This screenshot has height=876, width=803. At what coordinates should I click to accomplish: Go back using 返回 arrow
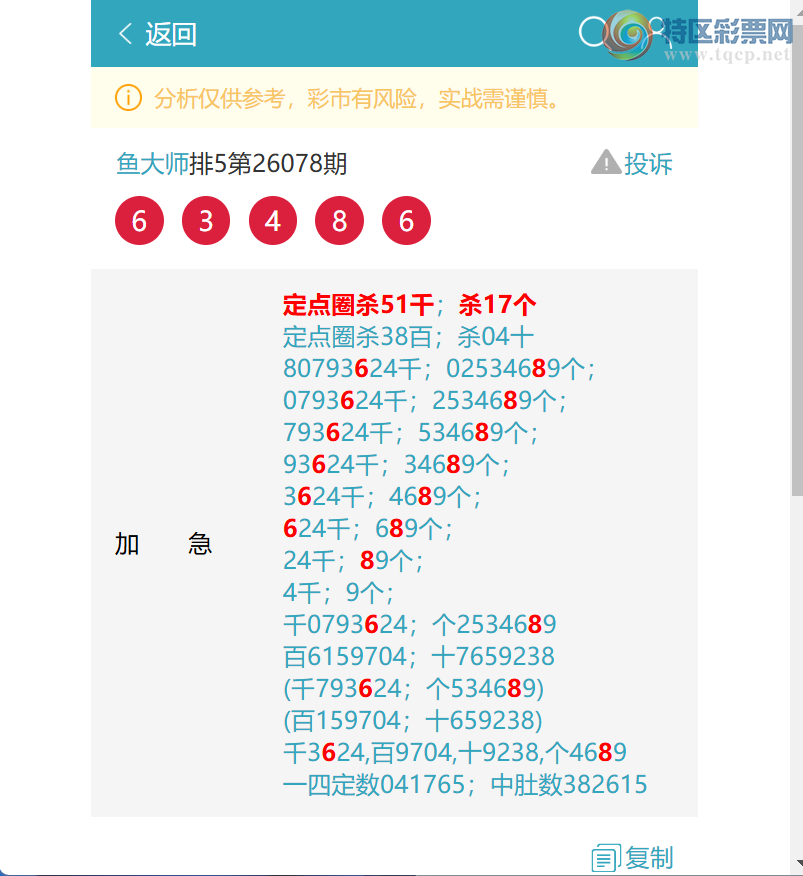point(157,34)
